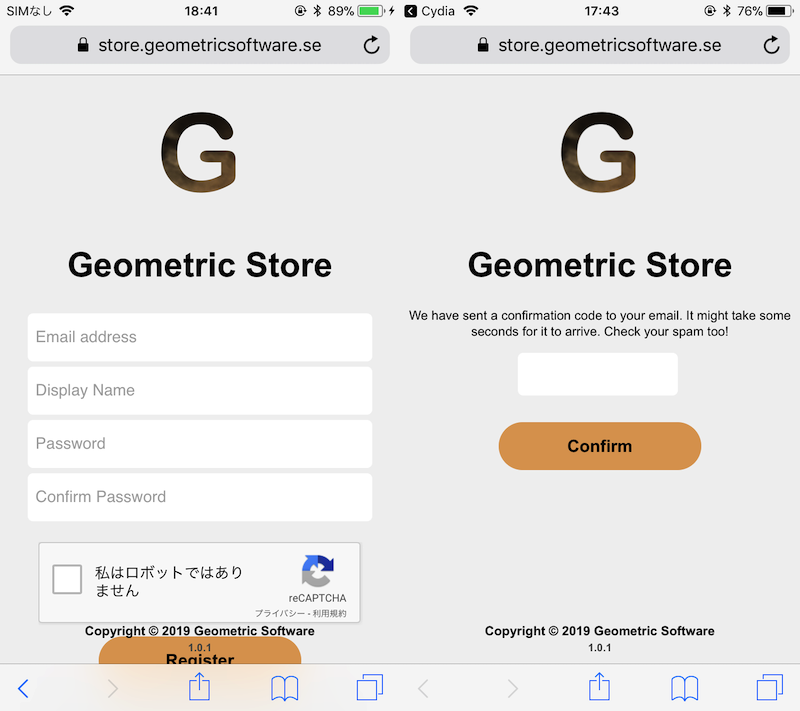The image size is (800, 711).
Task: Tap the Confirm Password field
Action: (x=200, y=497)
